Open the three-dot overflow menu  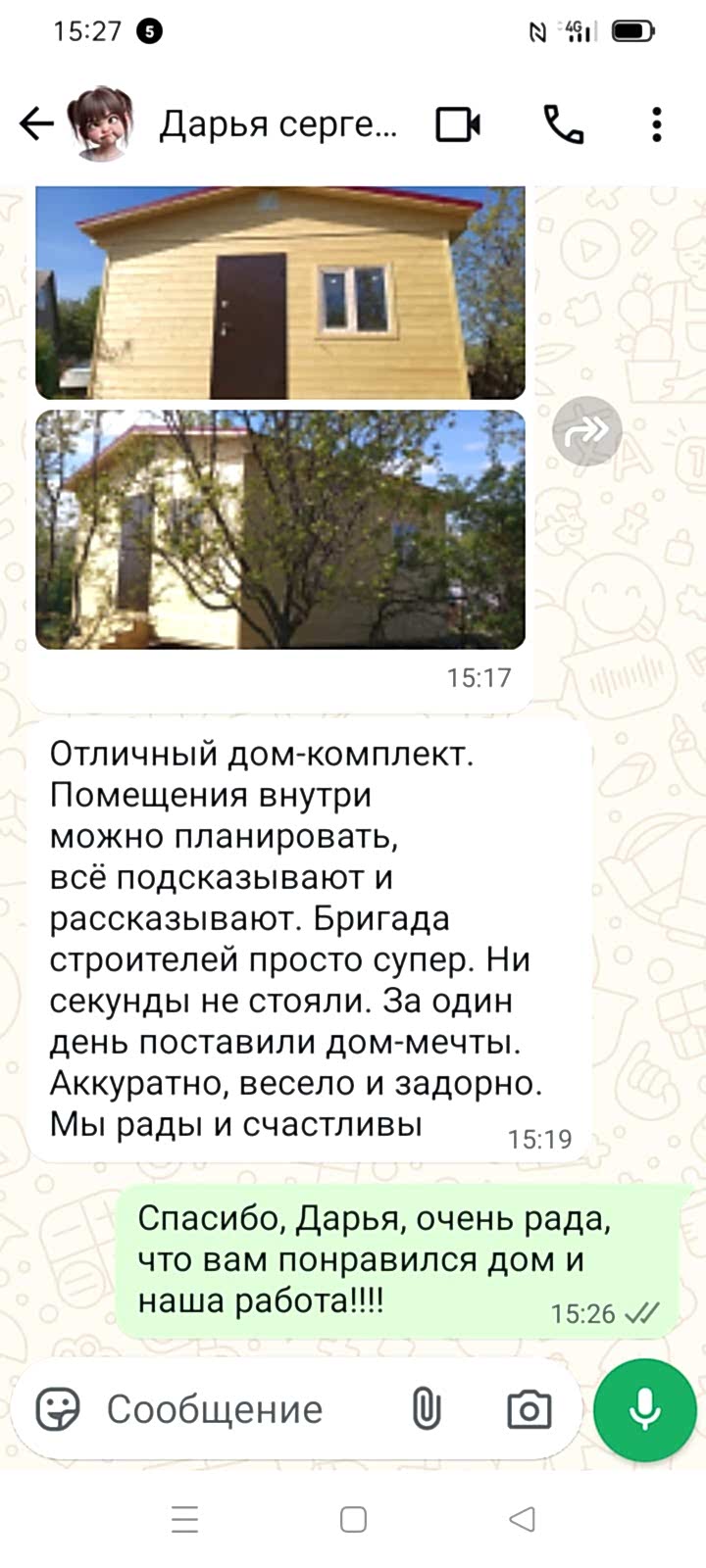coord(656,124)
